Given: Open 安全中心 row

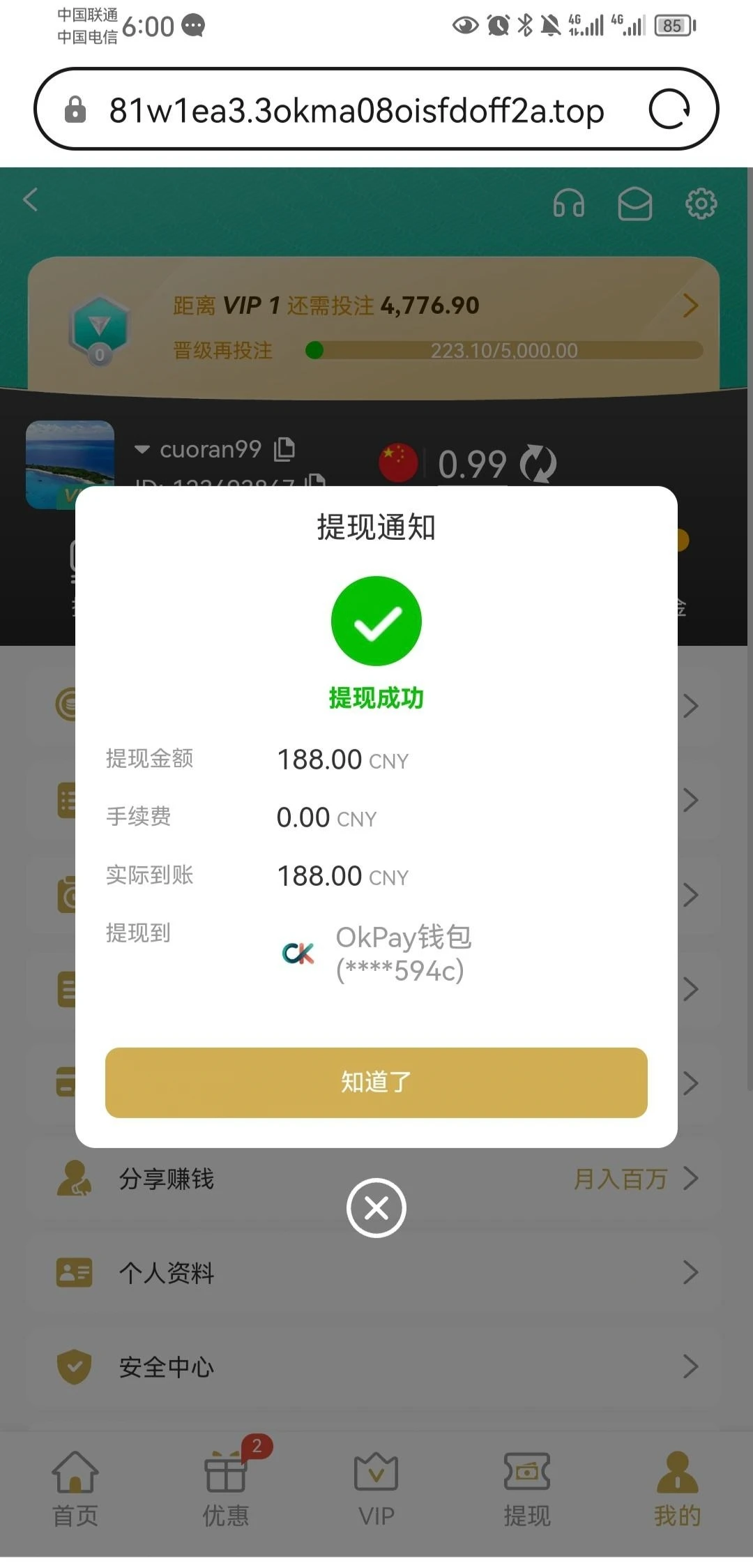Looking at the screenshot, I should point(376,1367).
